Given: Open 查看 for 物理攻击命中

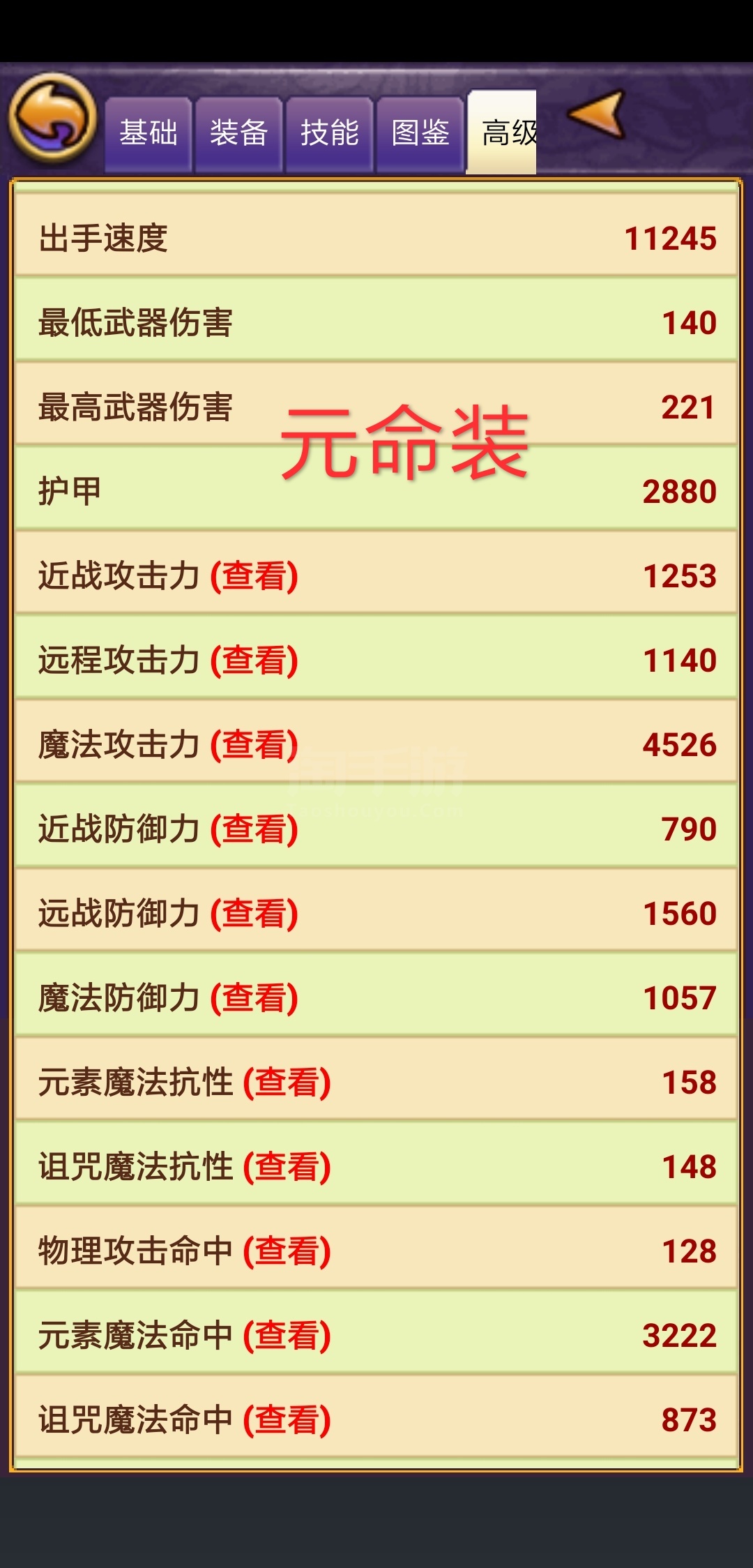Looking at the screenshot, I should (287, 1252).
